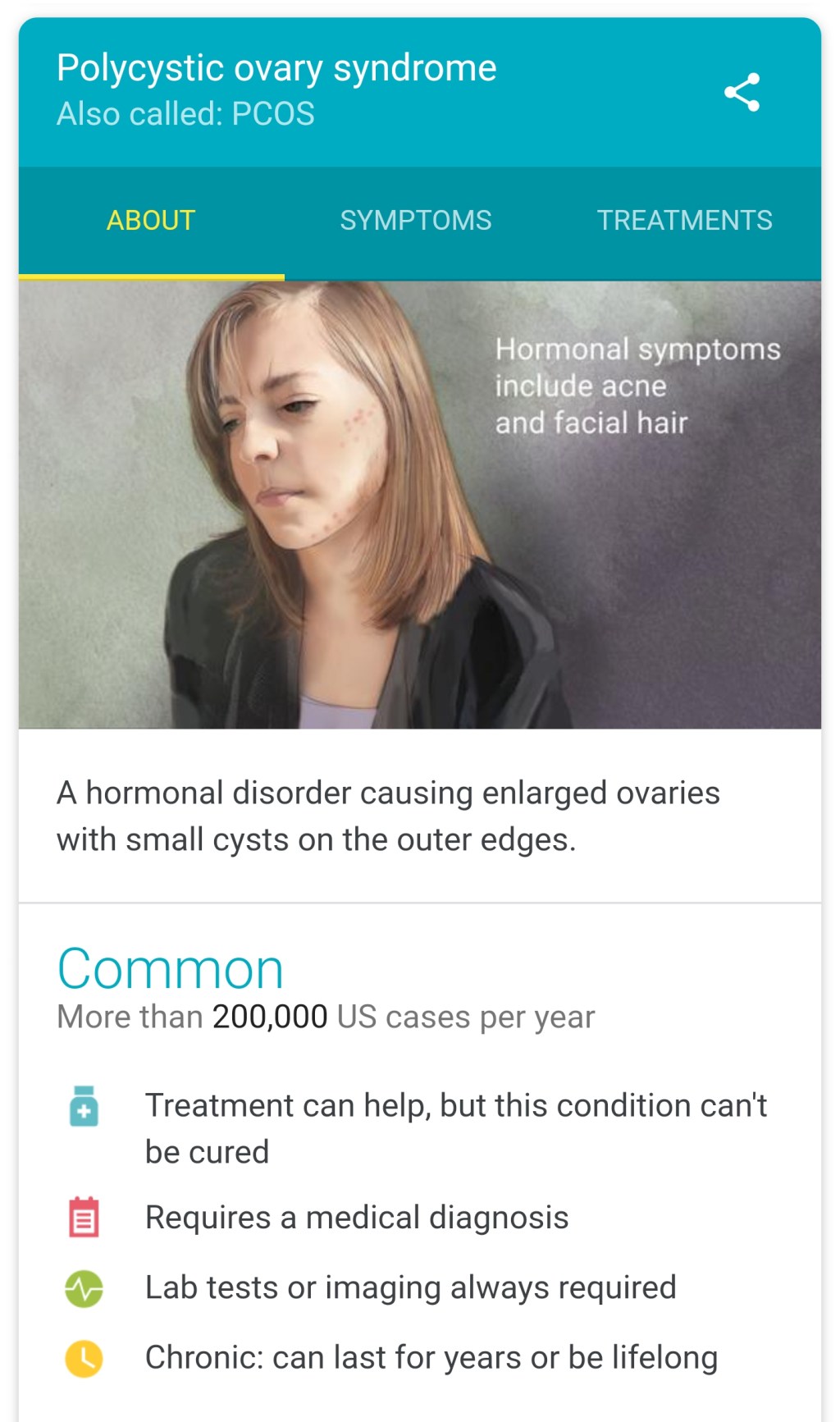The image size is (840, 1422).
Task: Open the Treatments tab
Action: 684,221
